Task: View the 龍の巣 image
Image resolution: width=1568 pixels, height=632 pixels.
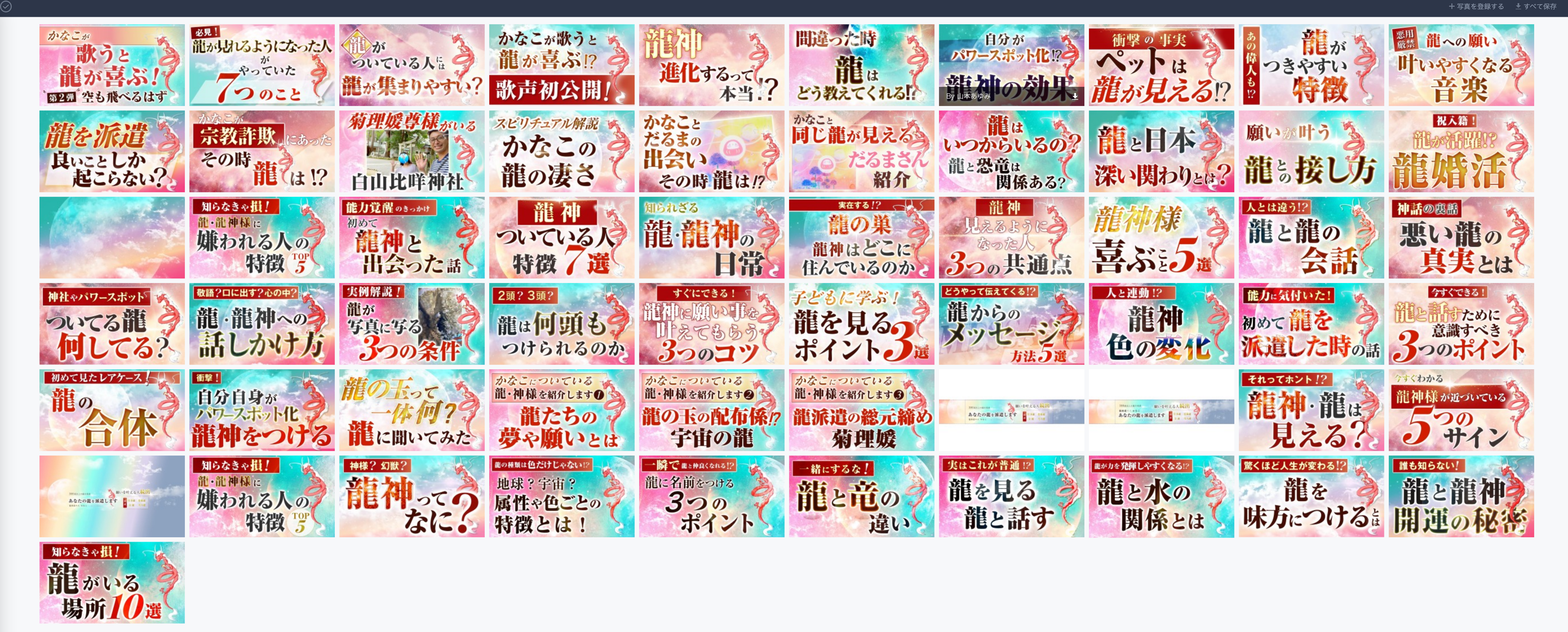Action: point(861,237)
